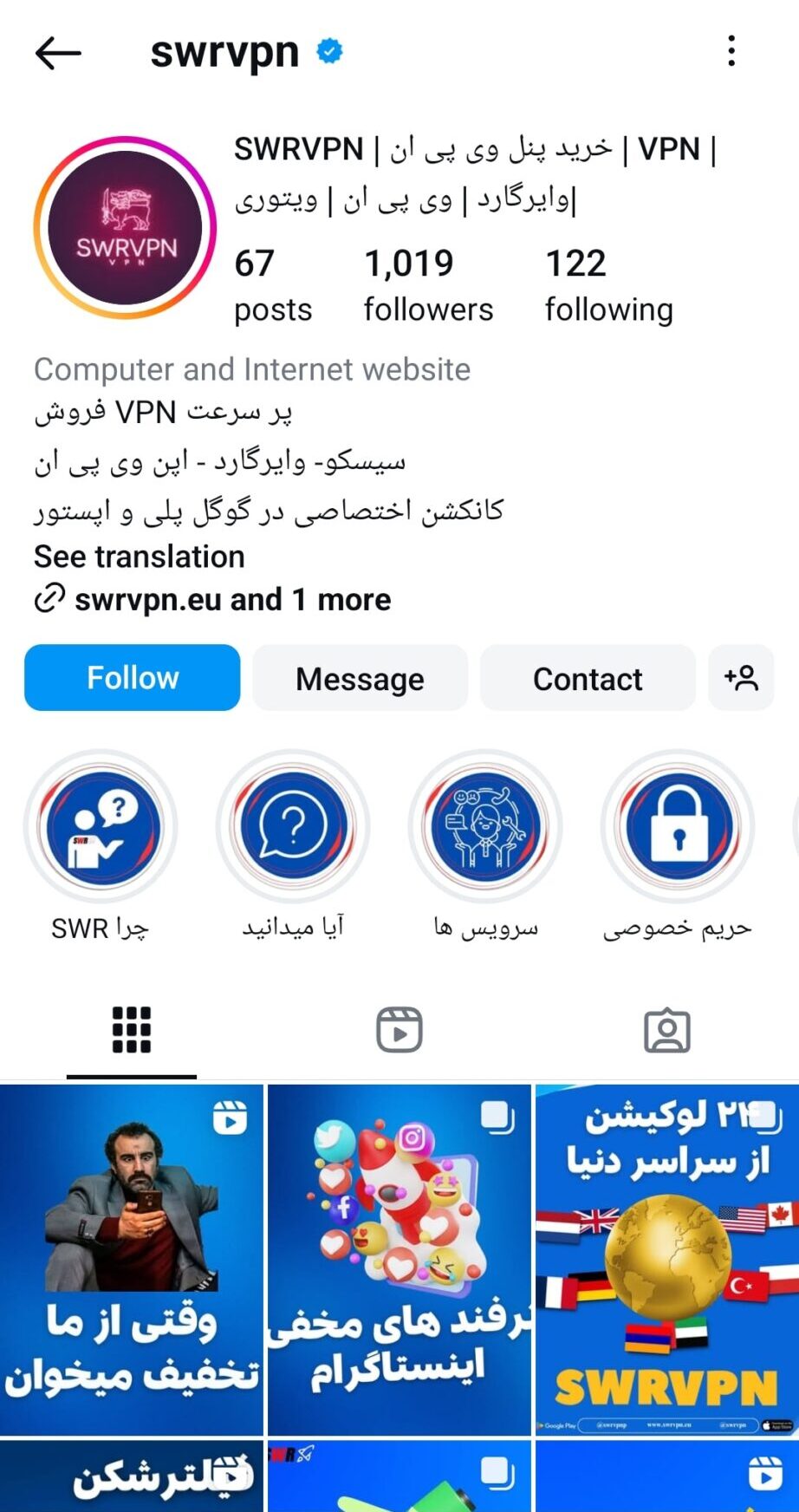
Task: Follow the swrvpn account
Action: [x=133, y=678]
